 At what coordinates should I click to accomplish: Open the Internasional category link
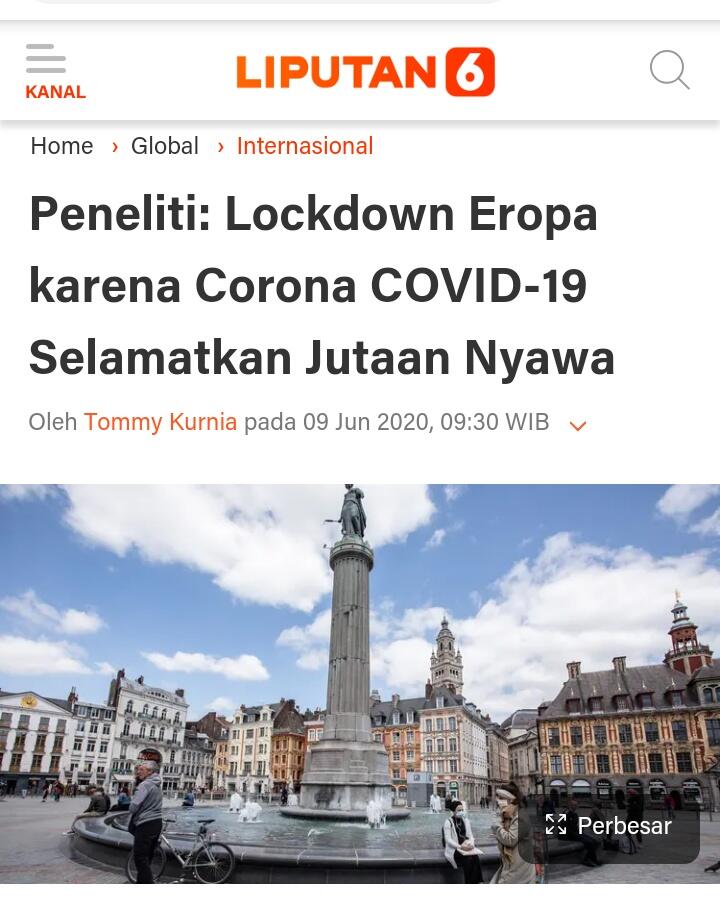point(304,146)
